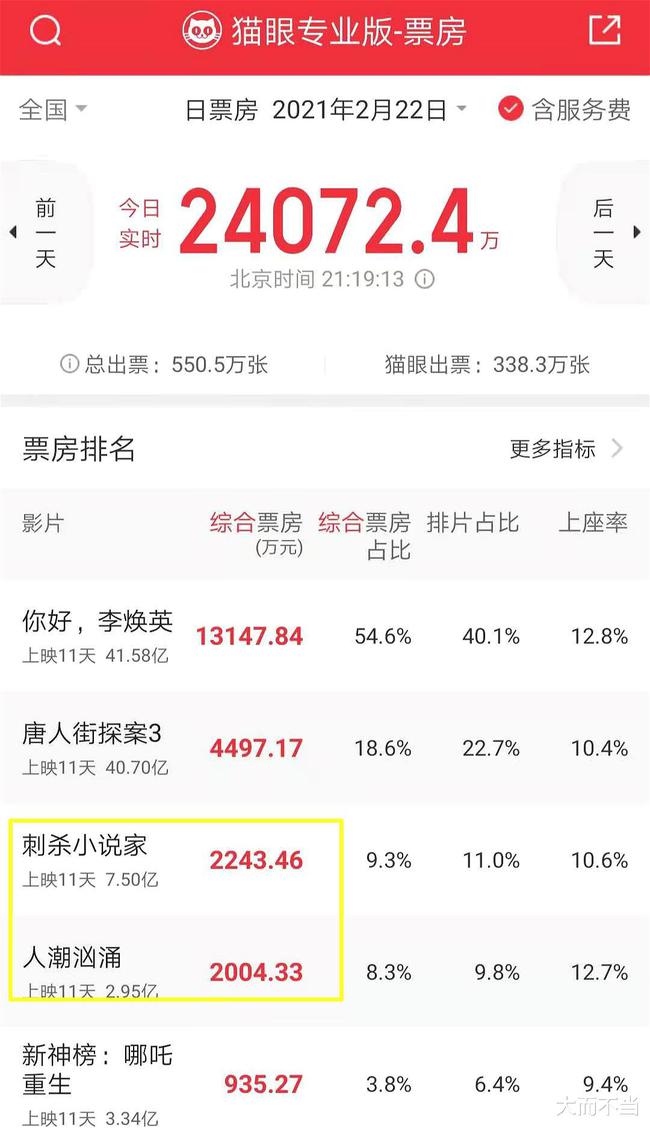
Task: Tap the share icon in the header
Action: pyautogui.click(x=604, y=31)
